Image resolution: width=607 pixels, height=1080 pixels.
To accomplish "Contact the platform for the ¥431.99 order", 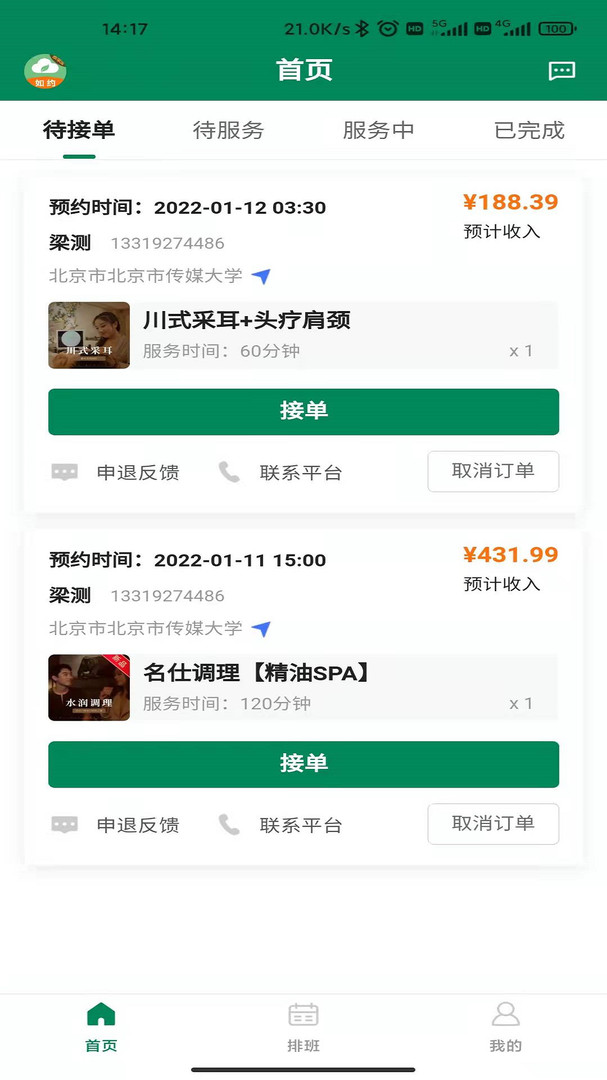I will coord(280,825).
